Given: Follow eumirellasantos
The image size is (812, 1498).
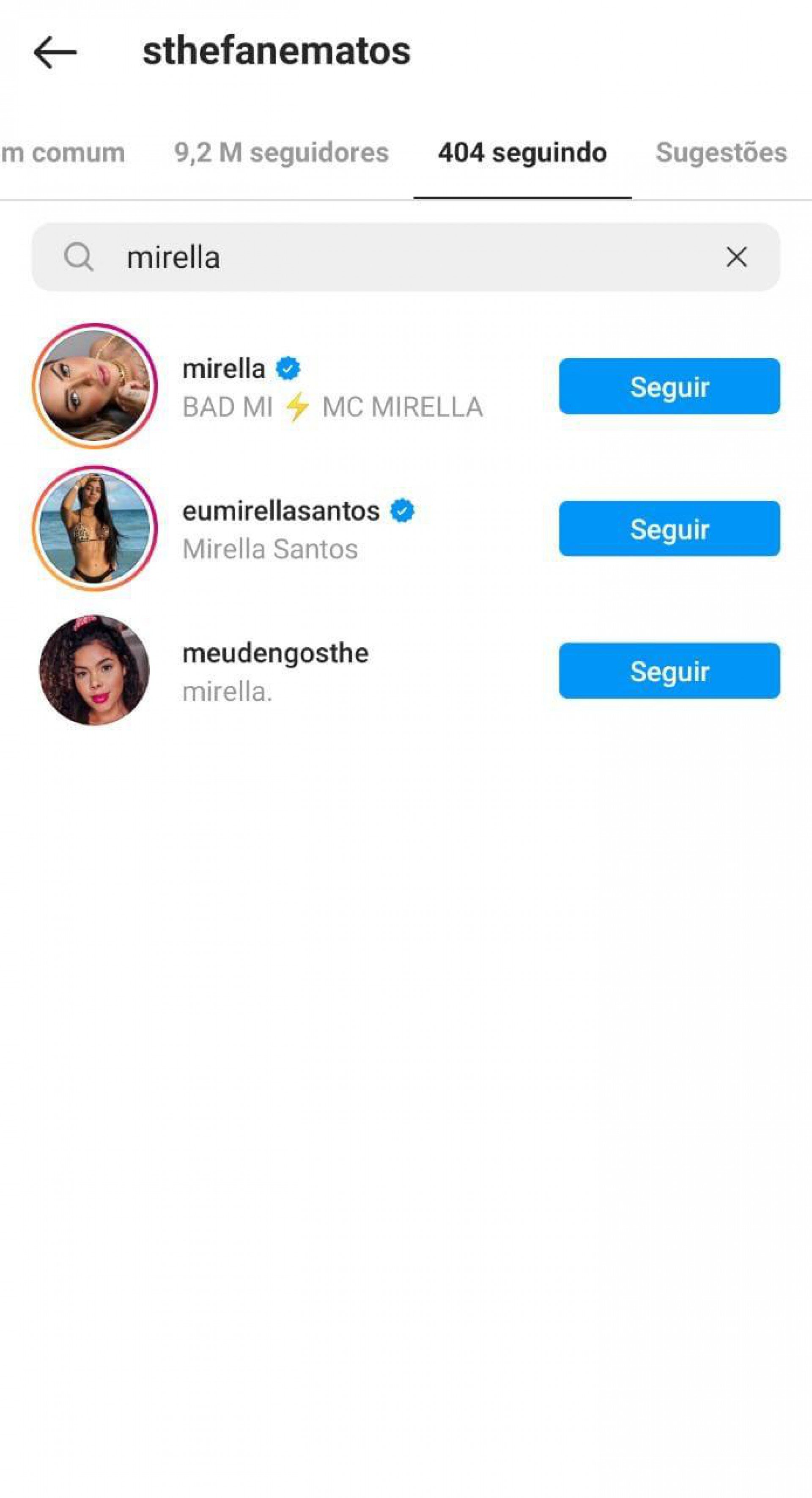Looking at the screenshot, I should (x=669, y=529).
